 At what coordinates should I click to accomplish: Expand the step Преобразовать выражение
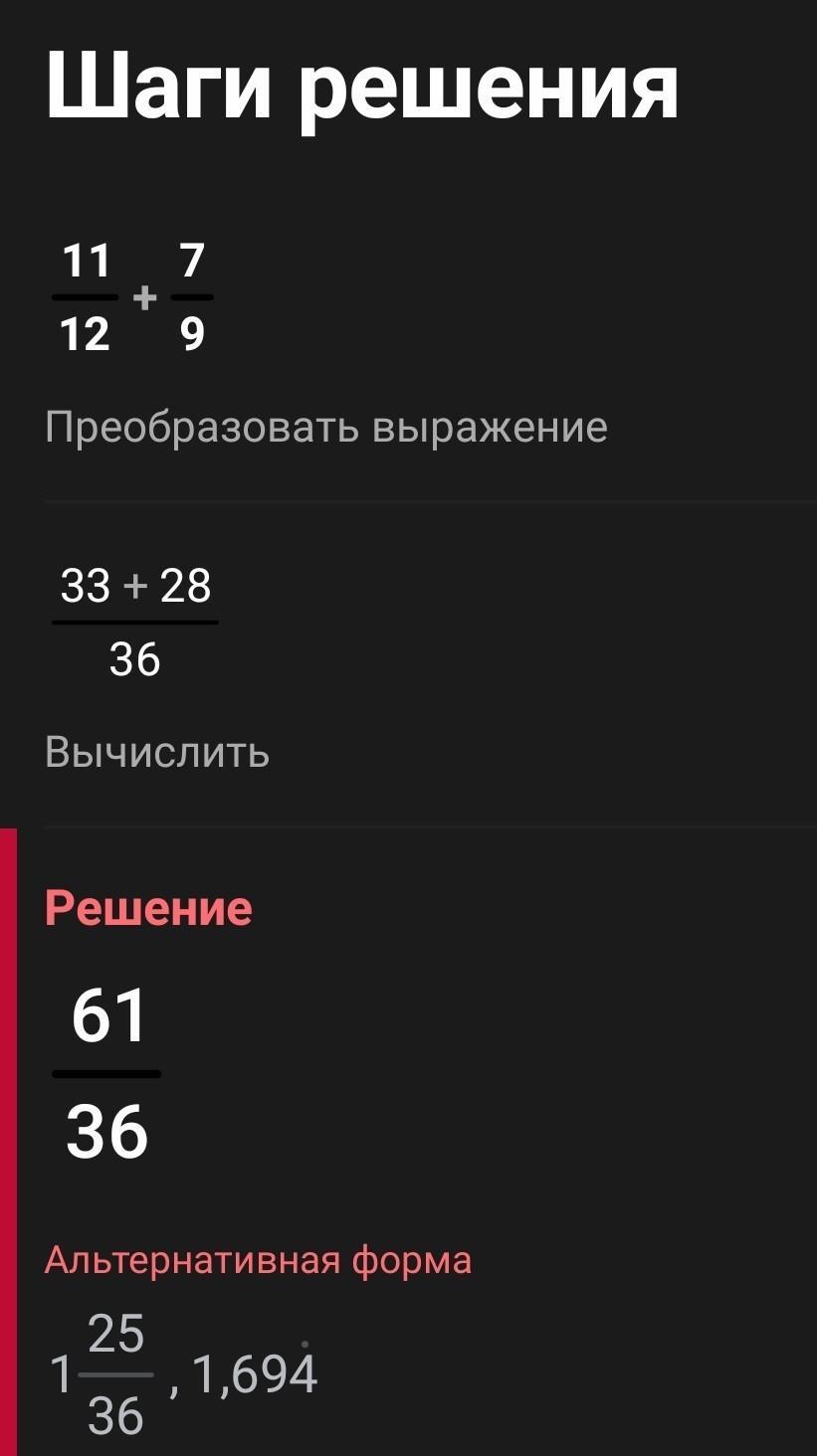[x=326, y=428]
